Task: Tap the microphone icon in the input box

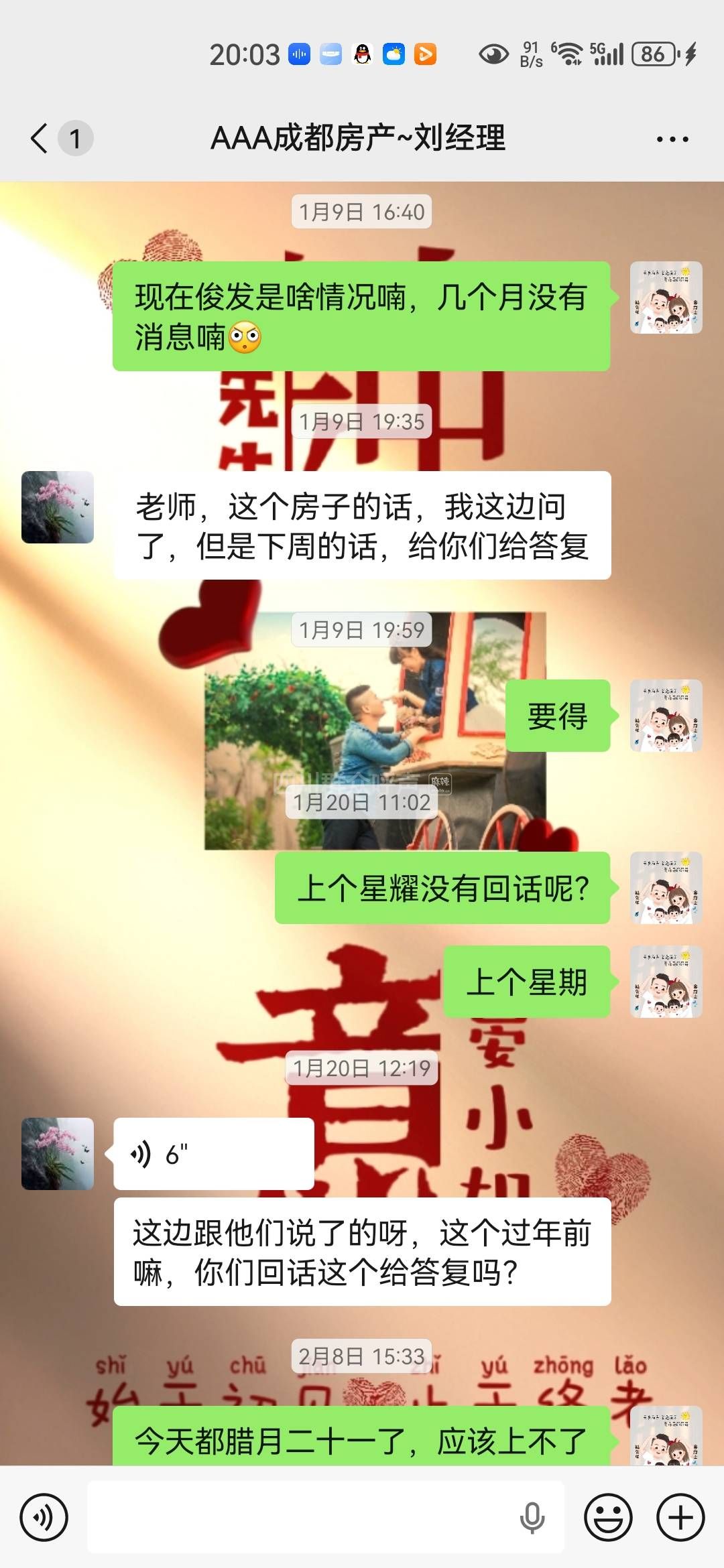Action: [532, 1517]
